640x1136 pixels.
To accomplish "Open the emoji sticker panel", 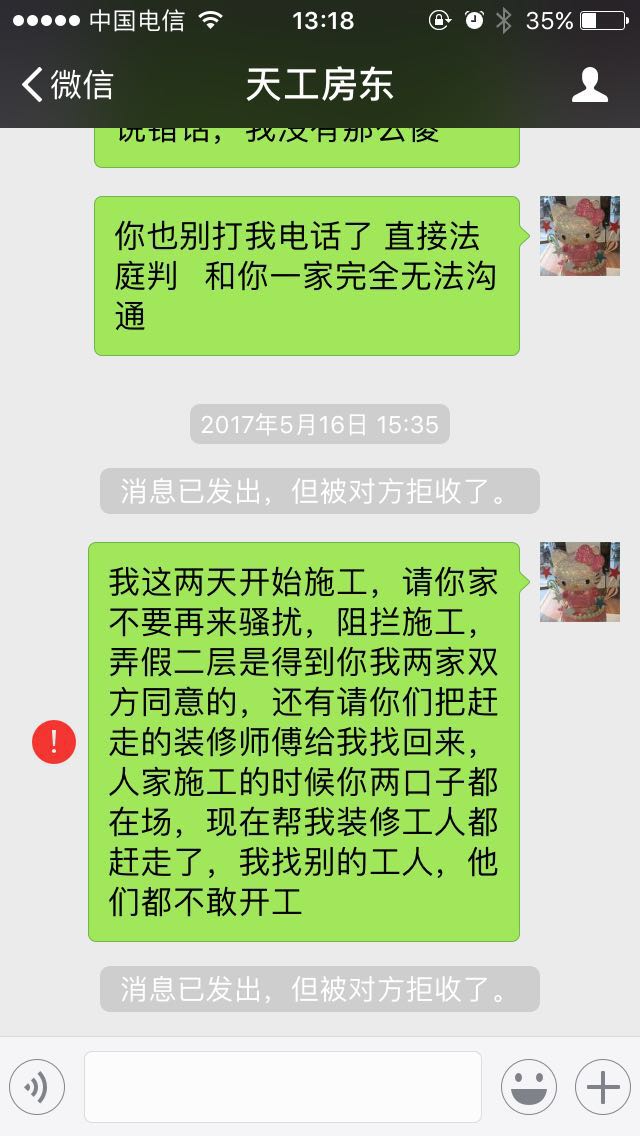I will (528, 1087).
